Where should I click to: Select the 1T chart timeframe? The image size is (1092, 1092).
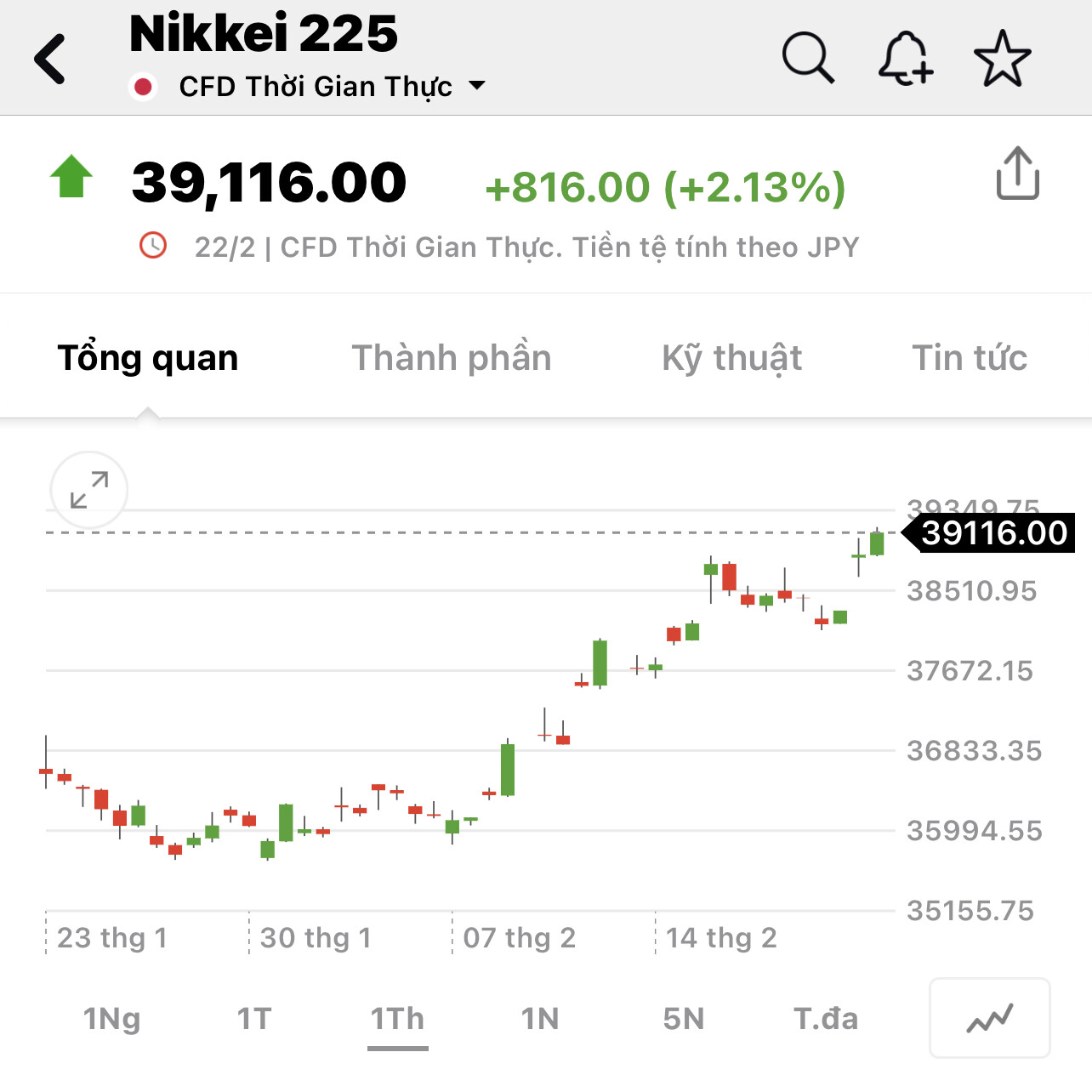tap(253, 1018)
